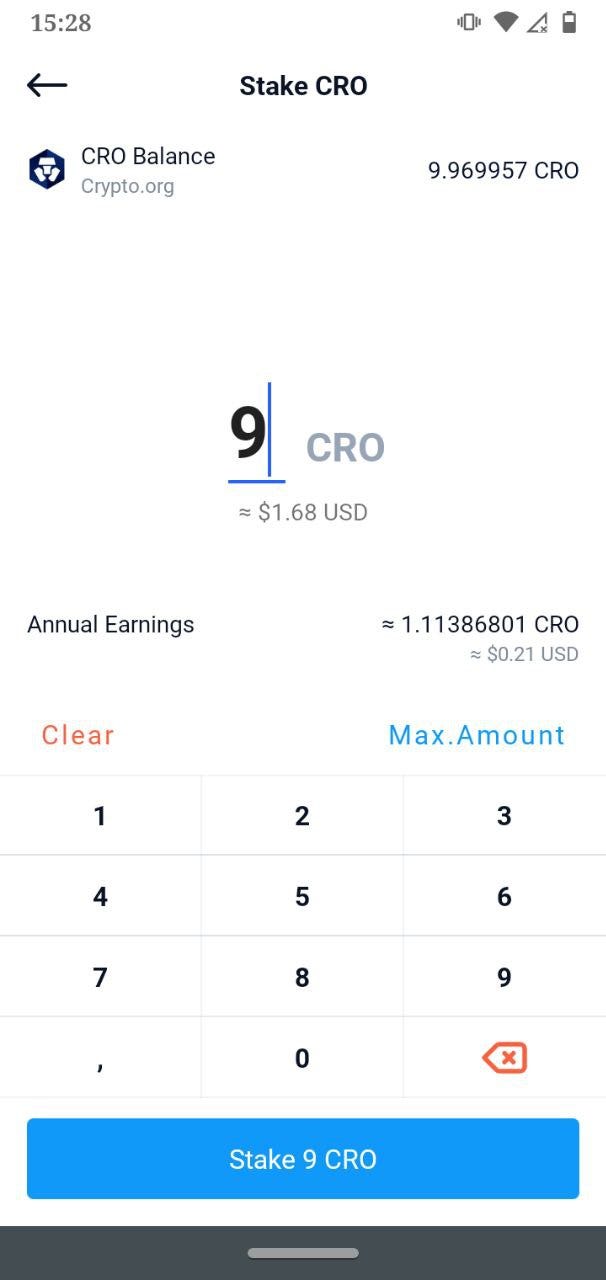The height and width of the screenshot is (1280, 606).
Task: Enter digit 7 on keypad
Action: point(100,977)
